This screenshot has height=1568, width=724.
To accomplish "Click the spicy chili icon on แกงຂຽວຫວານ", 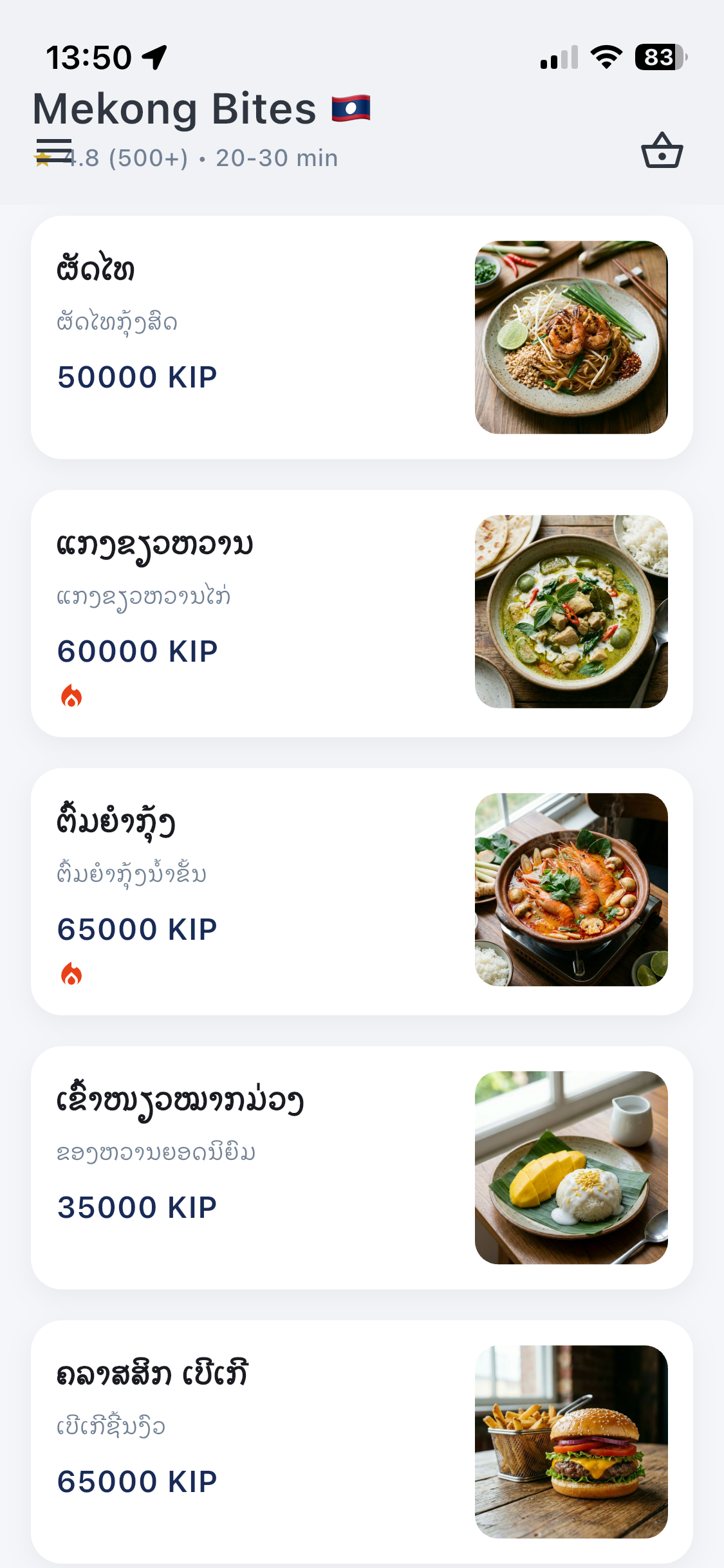I will pos(71,694).
